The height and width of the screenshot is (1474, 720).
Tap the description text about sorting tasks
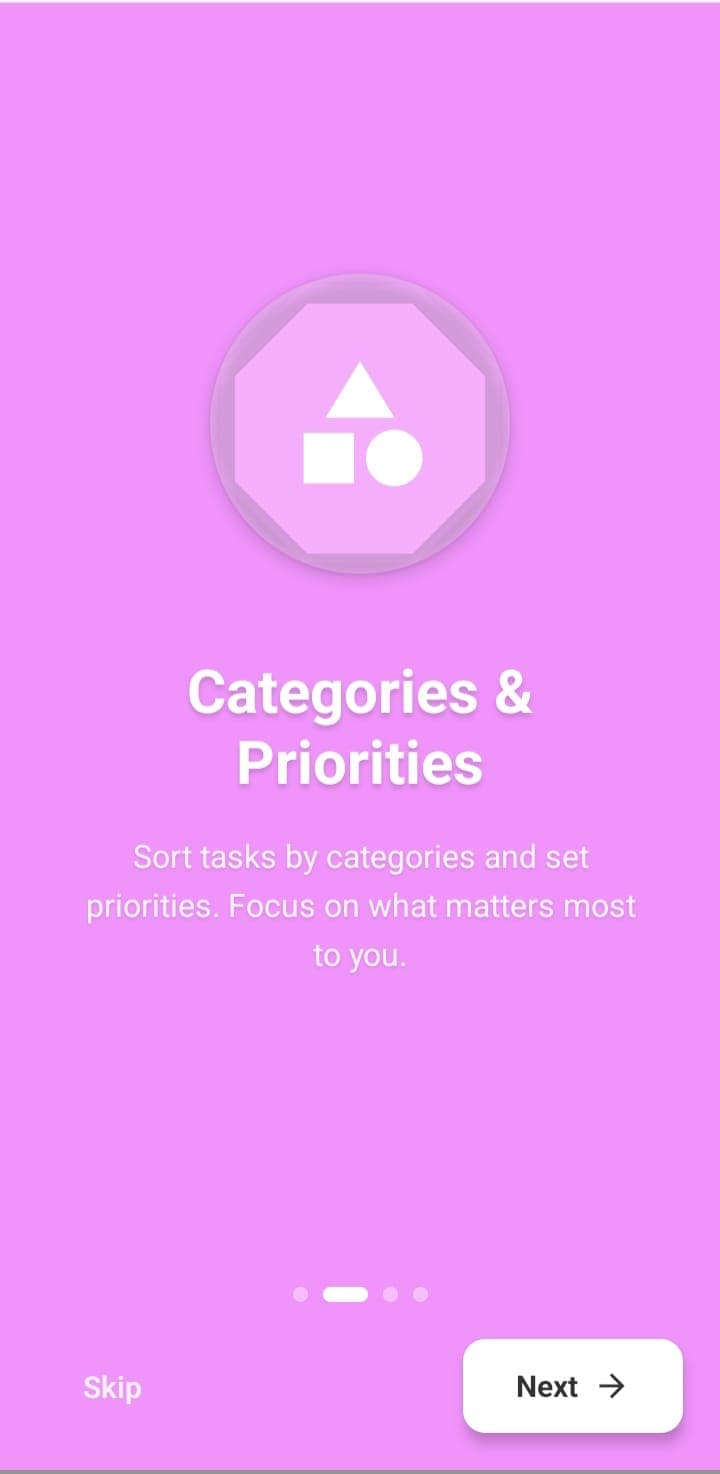click(360, 905)
